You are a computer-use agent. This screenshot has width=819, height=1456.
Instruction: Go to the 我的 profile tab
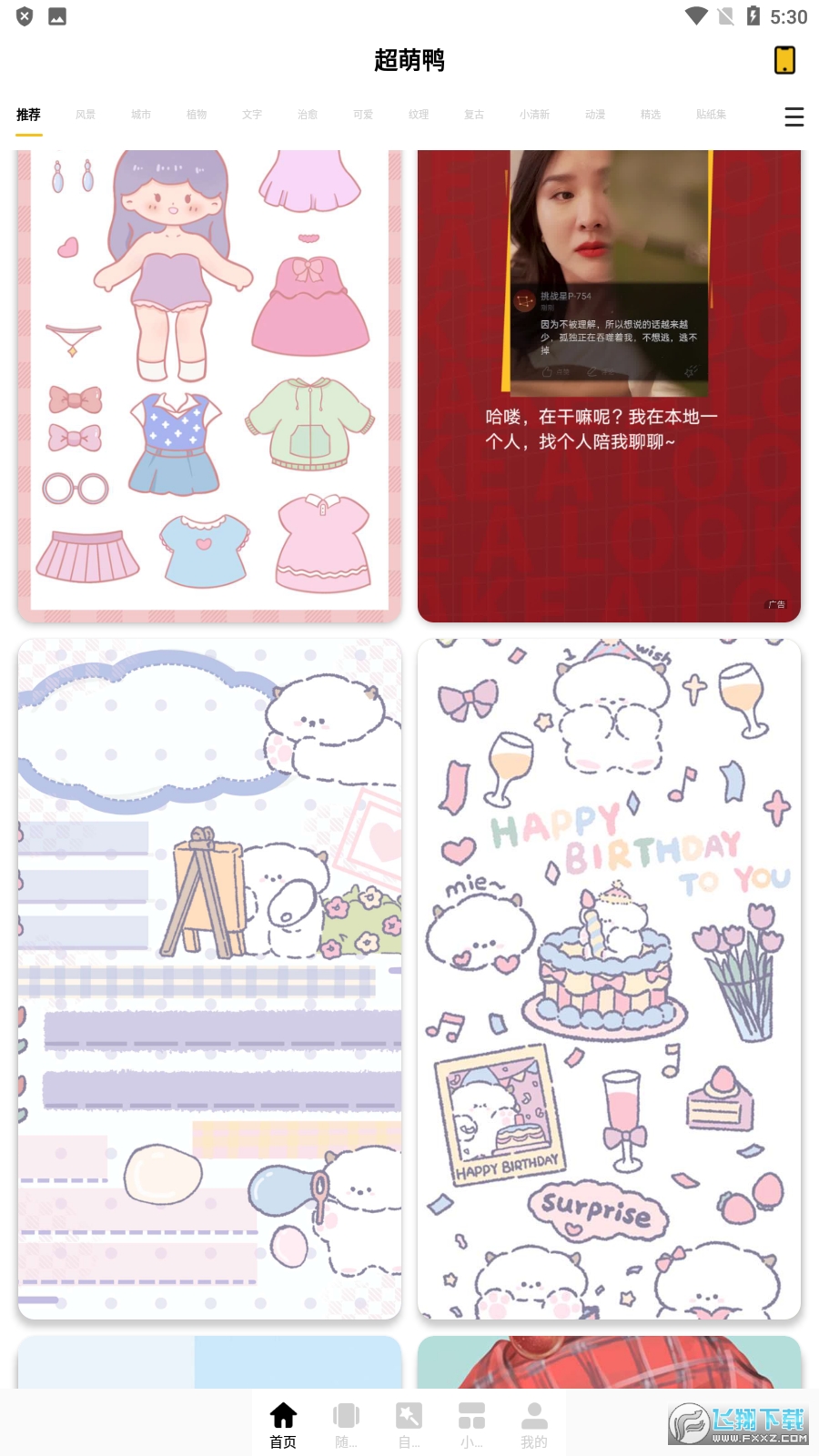pos(534,1424)
